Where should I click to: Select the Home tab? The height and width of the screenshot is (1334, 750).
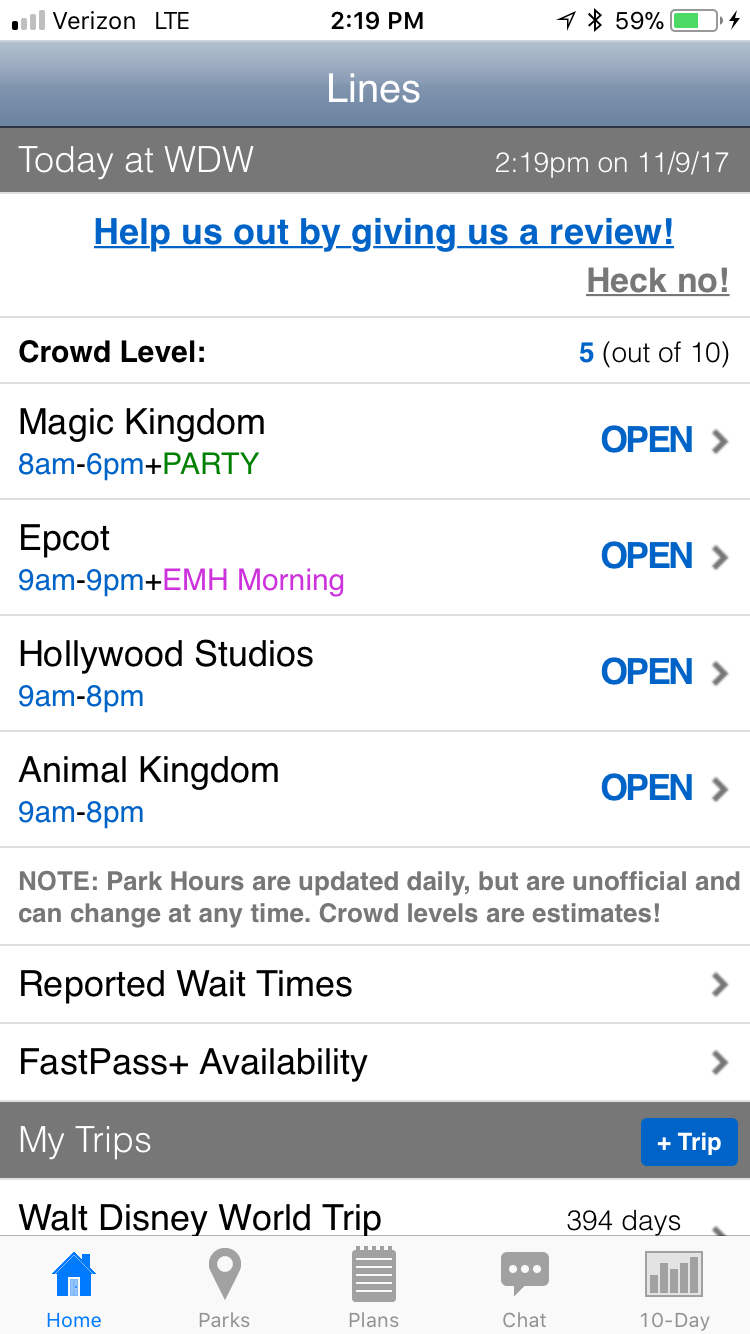[x=74, y=1289]
